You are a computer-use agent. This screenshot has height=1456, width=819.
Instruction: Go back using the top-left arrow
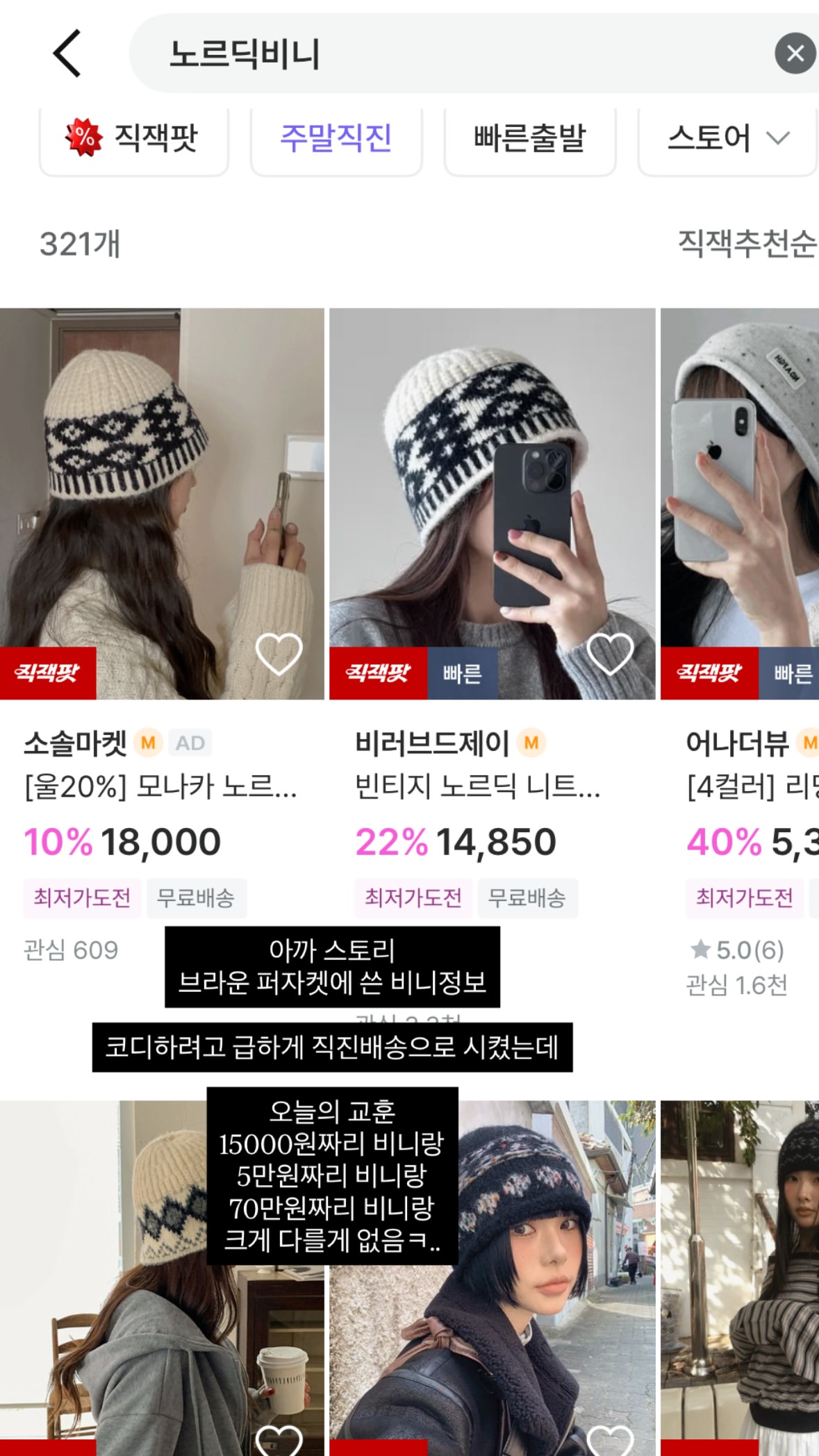click(67, 53)
